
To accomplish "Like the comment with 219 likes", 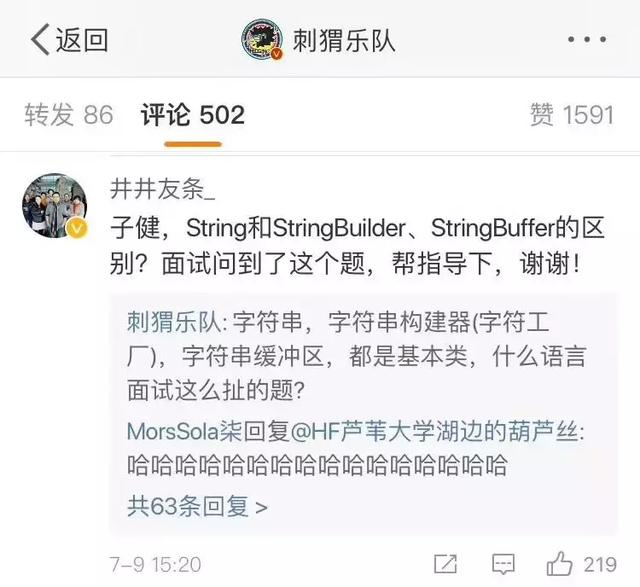I will tap(563, 563).
